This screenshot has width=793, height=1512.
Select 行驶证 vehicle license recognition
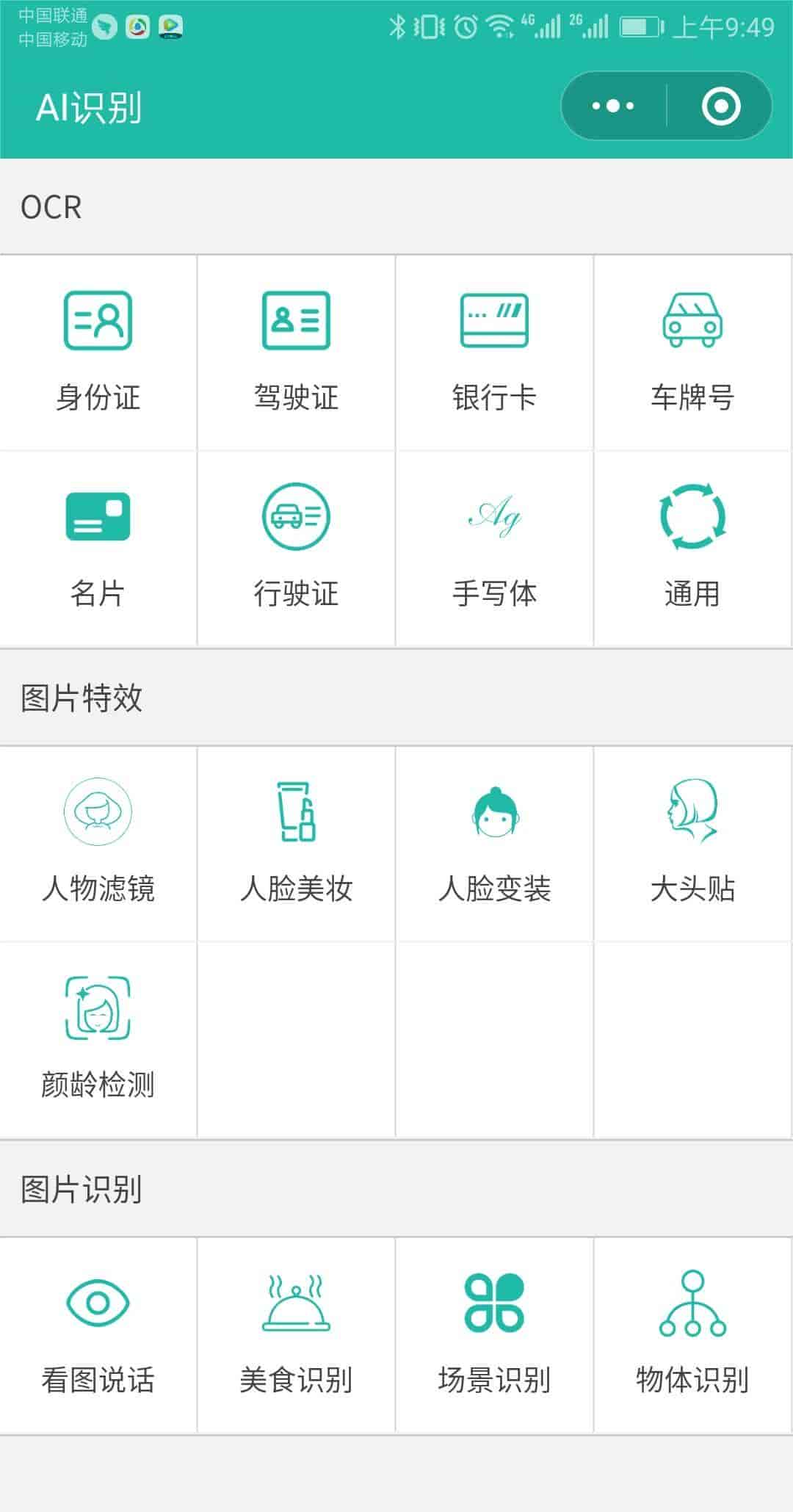click(297, 549)
